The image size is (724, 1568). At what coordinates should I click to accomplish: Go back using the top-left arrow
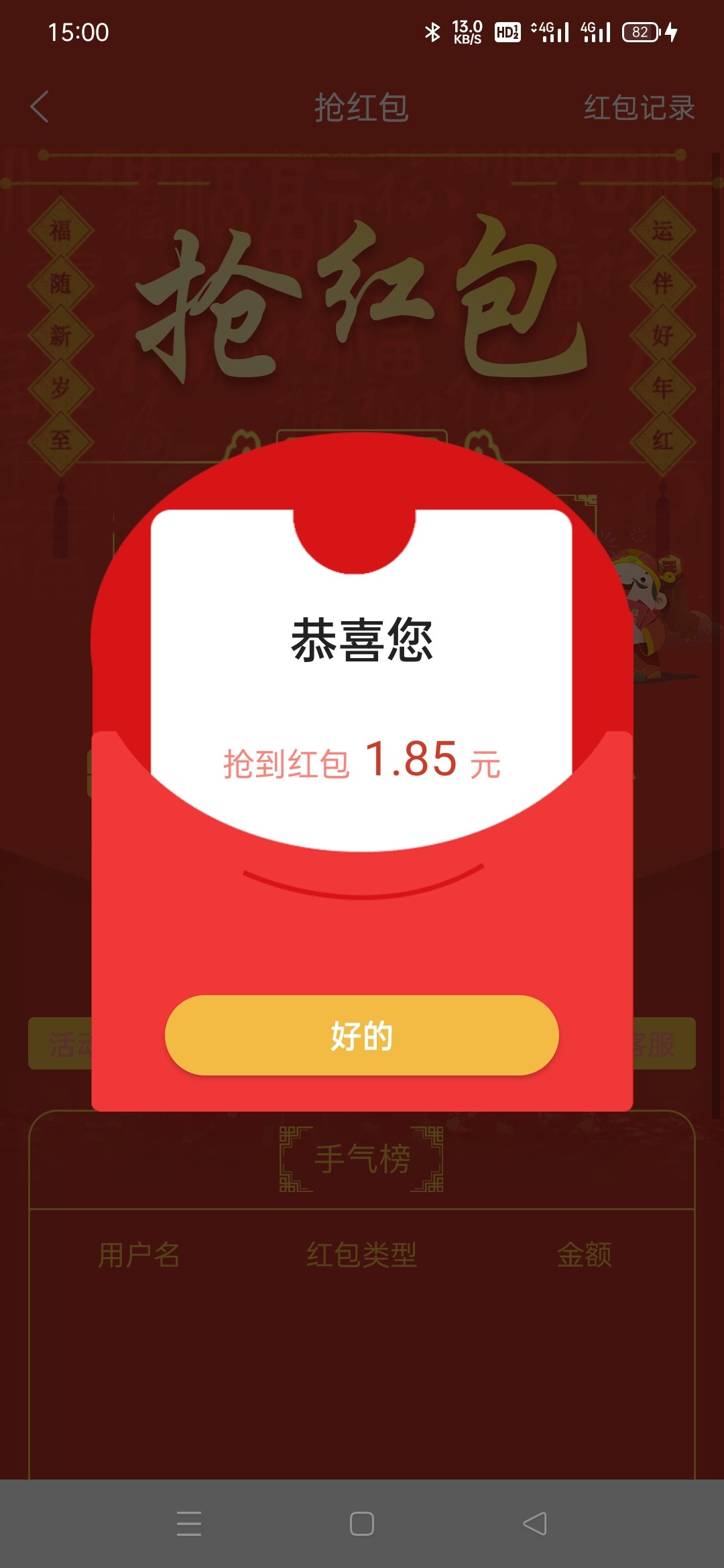click(x=40, y=107)
